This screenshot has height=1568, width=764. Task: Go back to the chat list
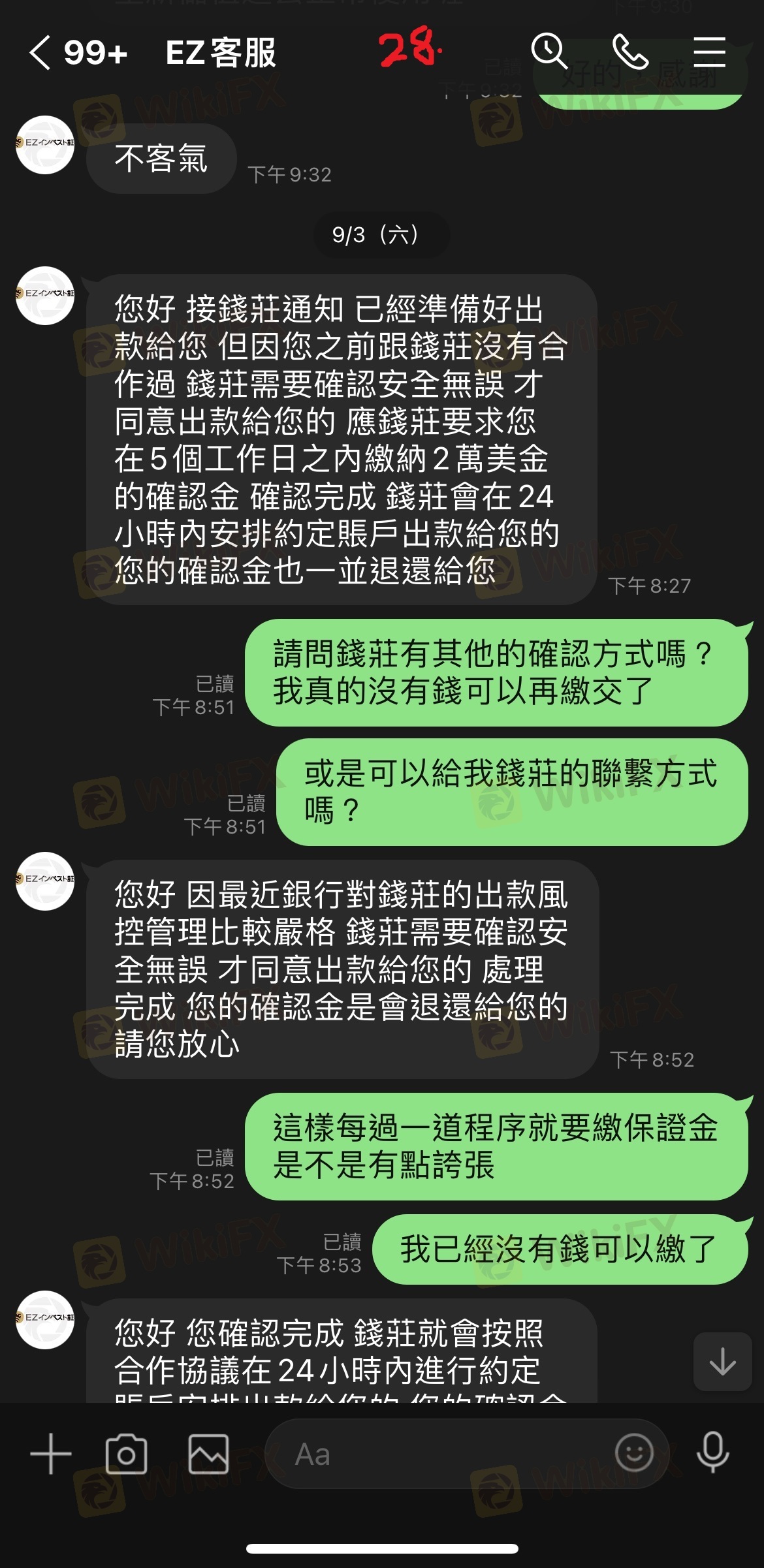click(x=40, y=53)
